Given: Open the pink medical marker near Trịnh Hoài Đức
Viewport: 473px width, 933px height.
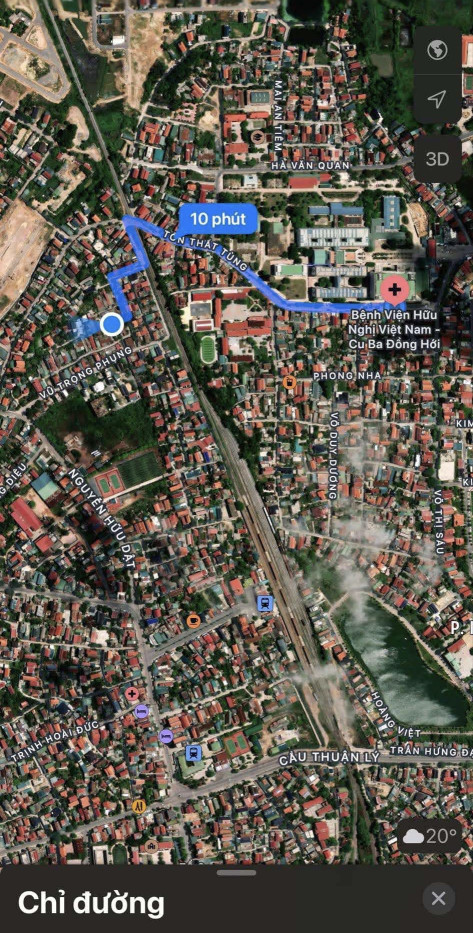Looking at the screenshot, I should point(132,694).
